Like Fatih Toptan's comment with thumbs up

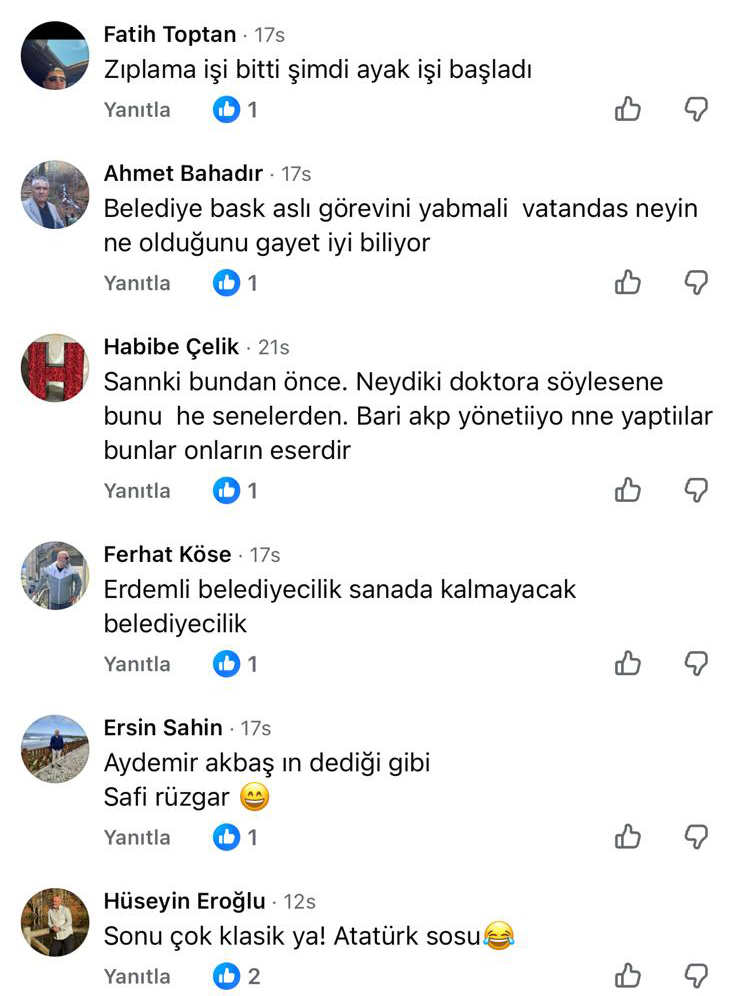click(x=628, y=109)
